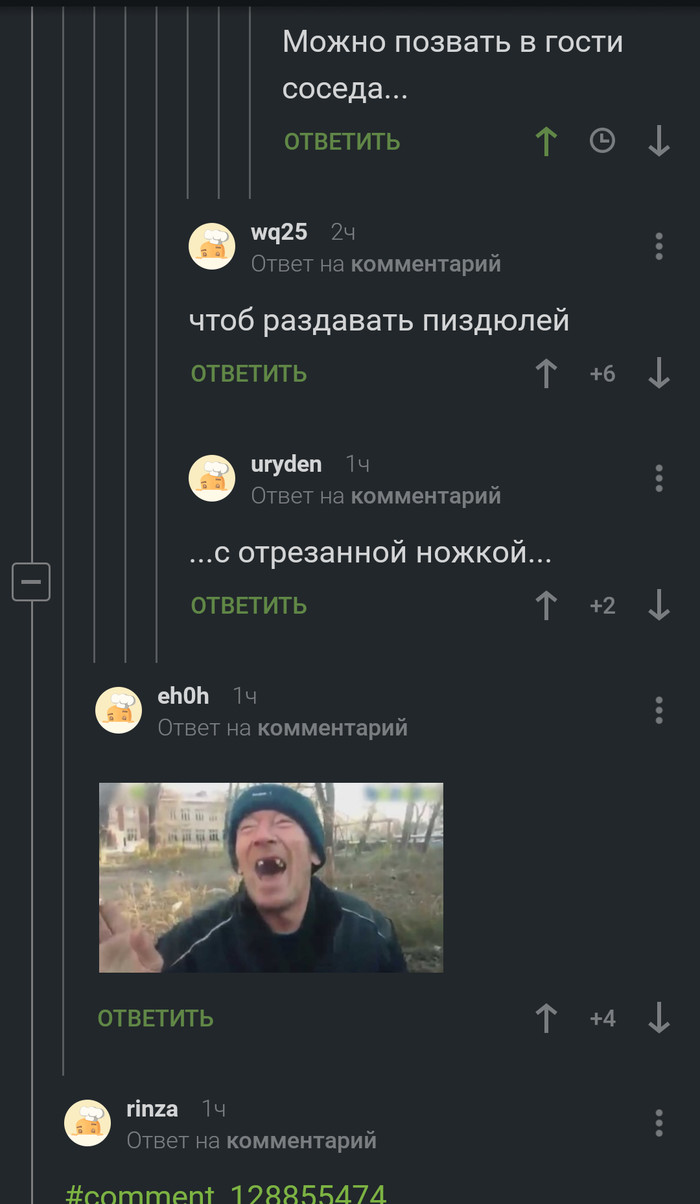Follow the #comment_128855474 link

(226, 1194)
